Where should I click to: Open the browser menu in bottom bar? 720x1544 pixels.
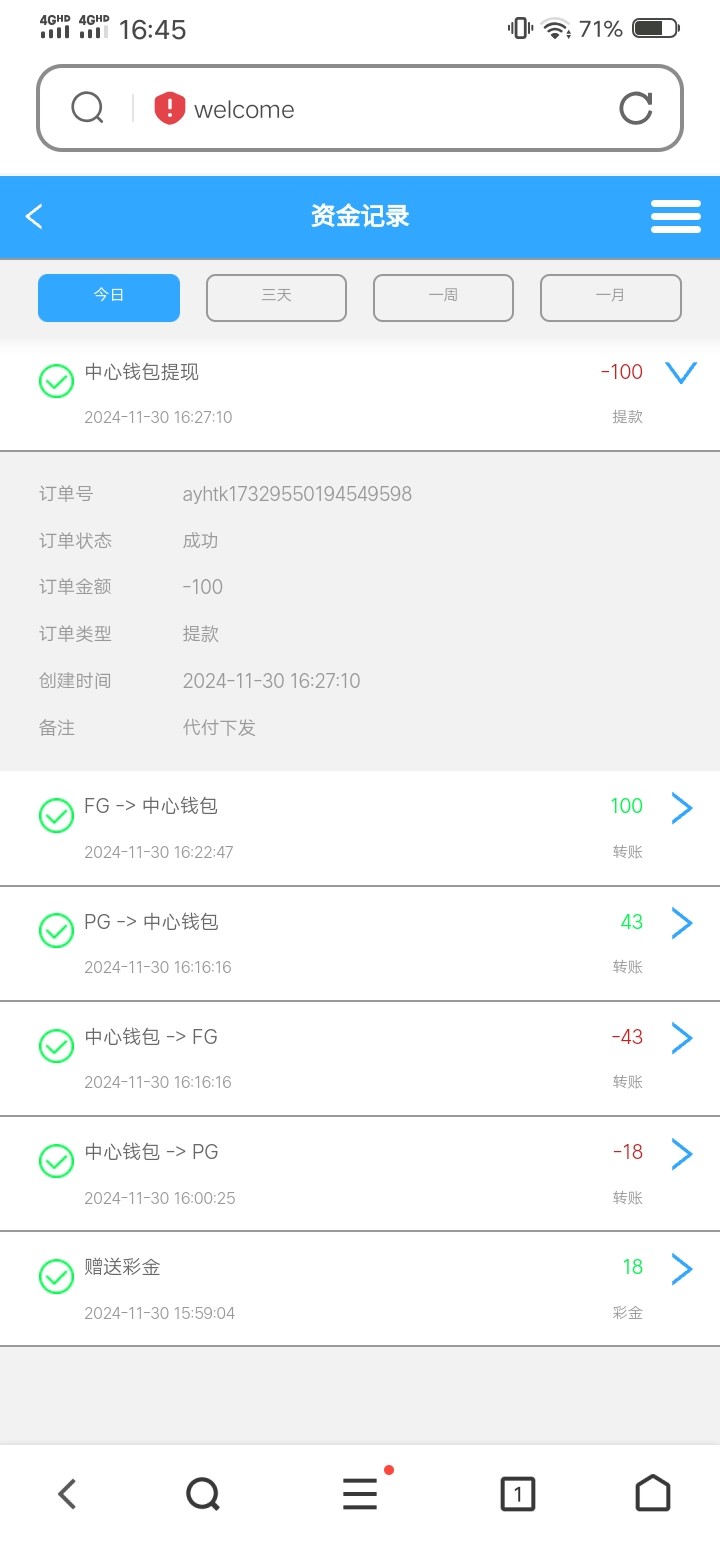[360, 1494]
